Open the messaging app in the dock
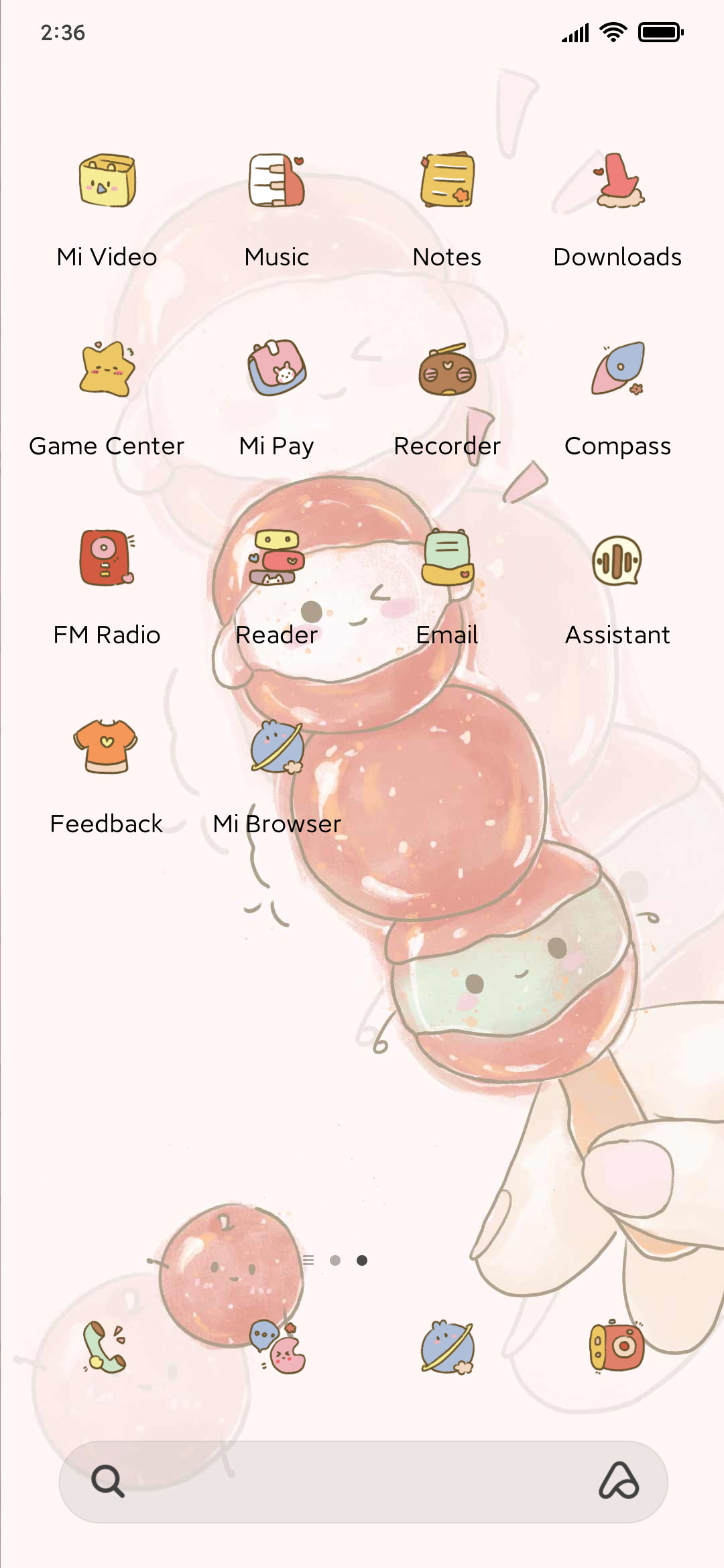The height and width of the screenshot is (1568, 724). [277, 1347]
